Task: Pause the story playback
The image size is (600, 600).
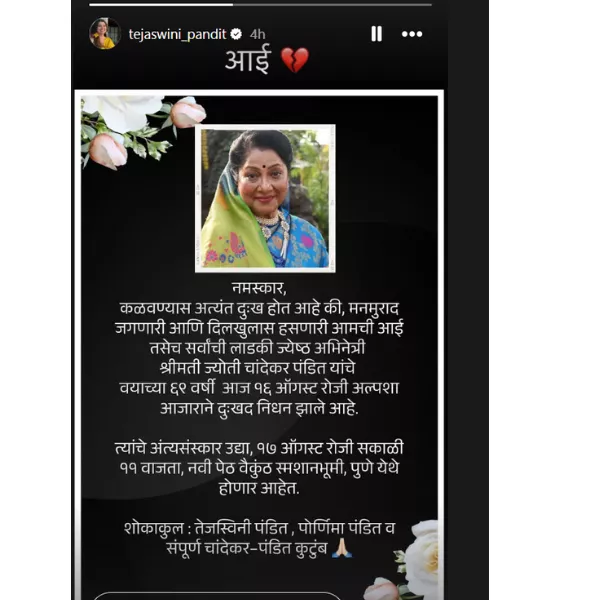Action: click(377, 33)
